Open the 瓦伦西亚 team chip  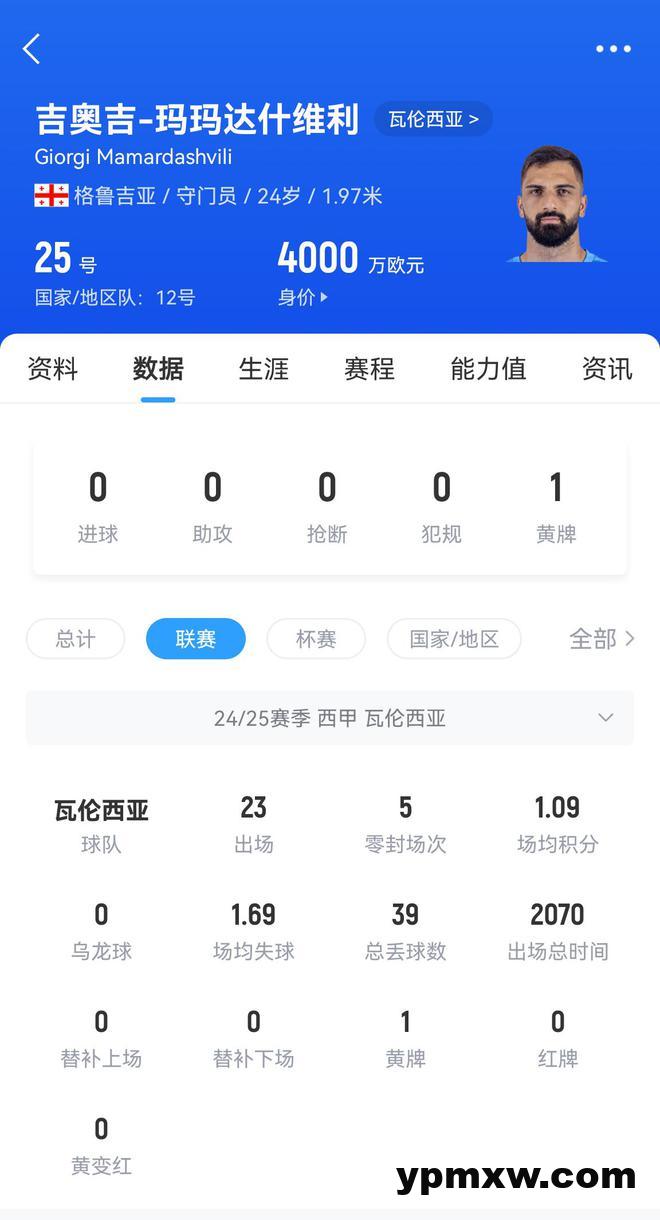pos(433,119)
